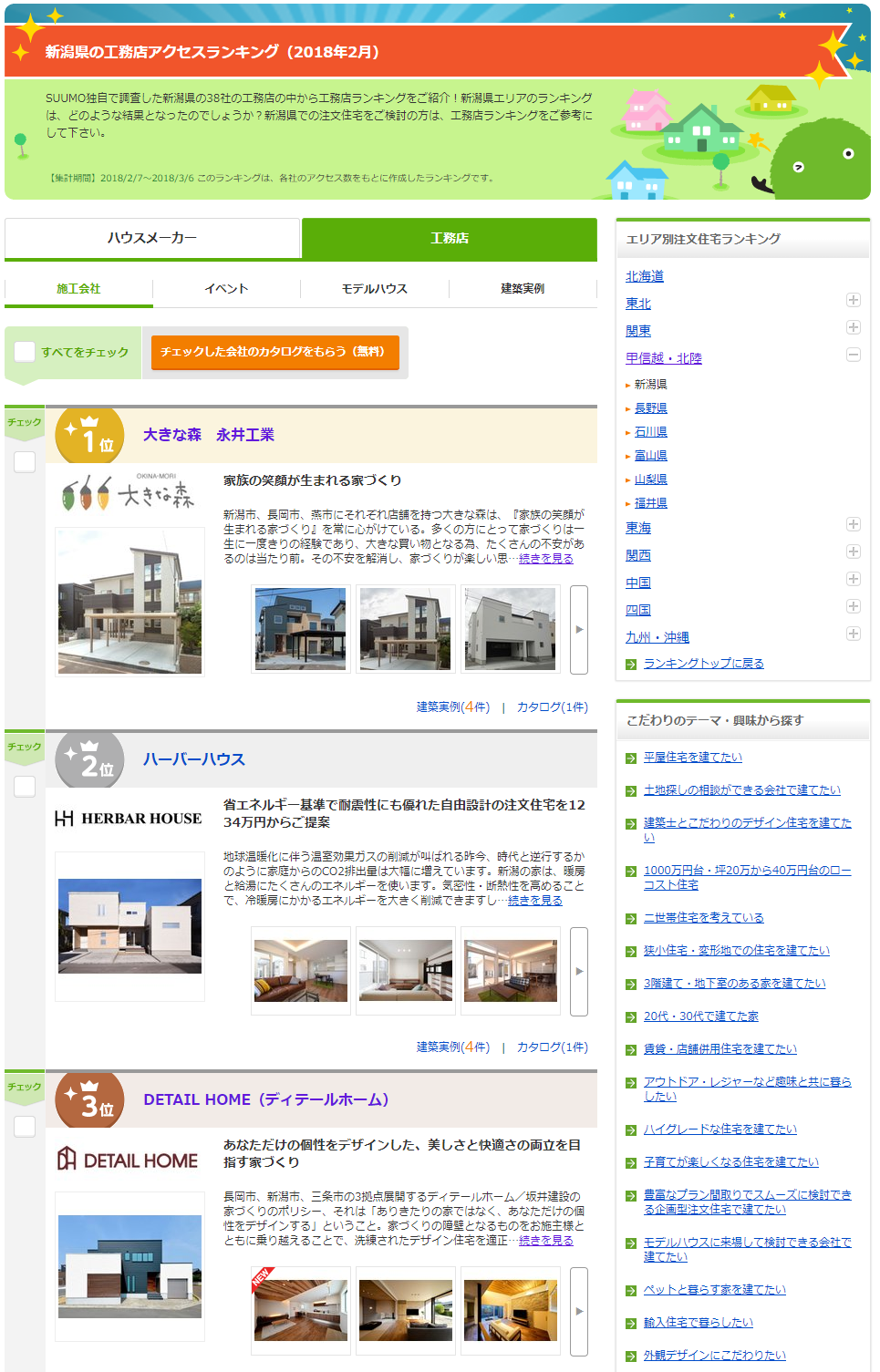Open 平屋住宅を建てたい theme link
Screen dimensions: 880x1372
click(692, 758)
